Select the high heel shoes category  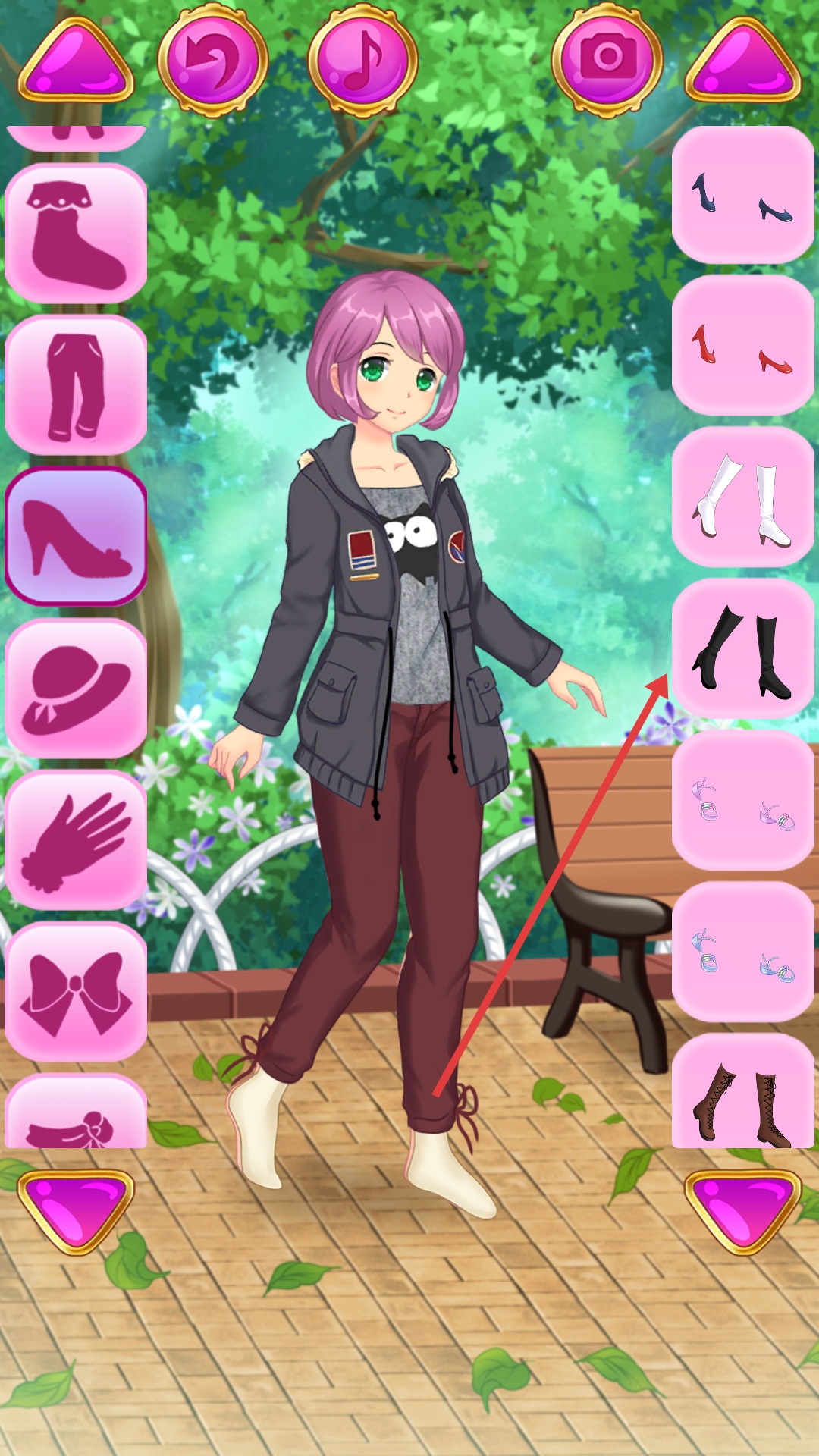pos(76,537)
